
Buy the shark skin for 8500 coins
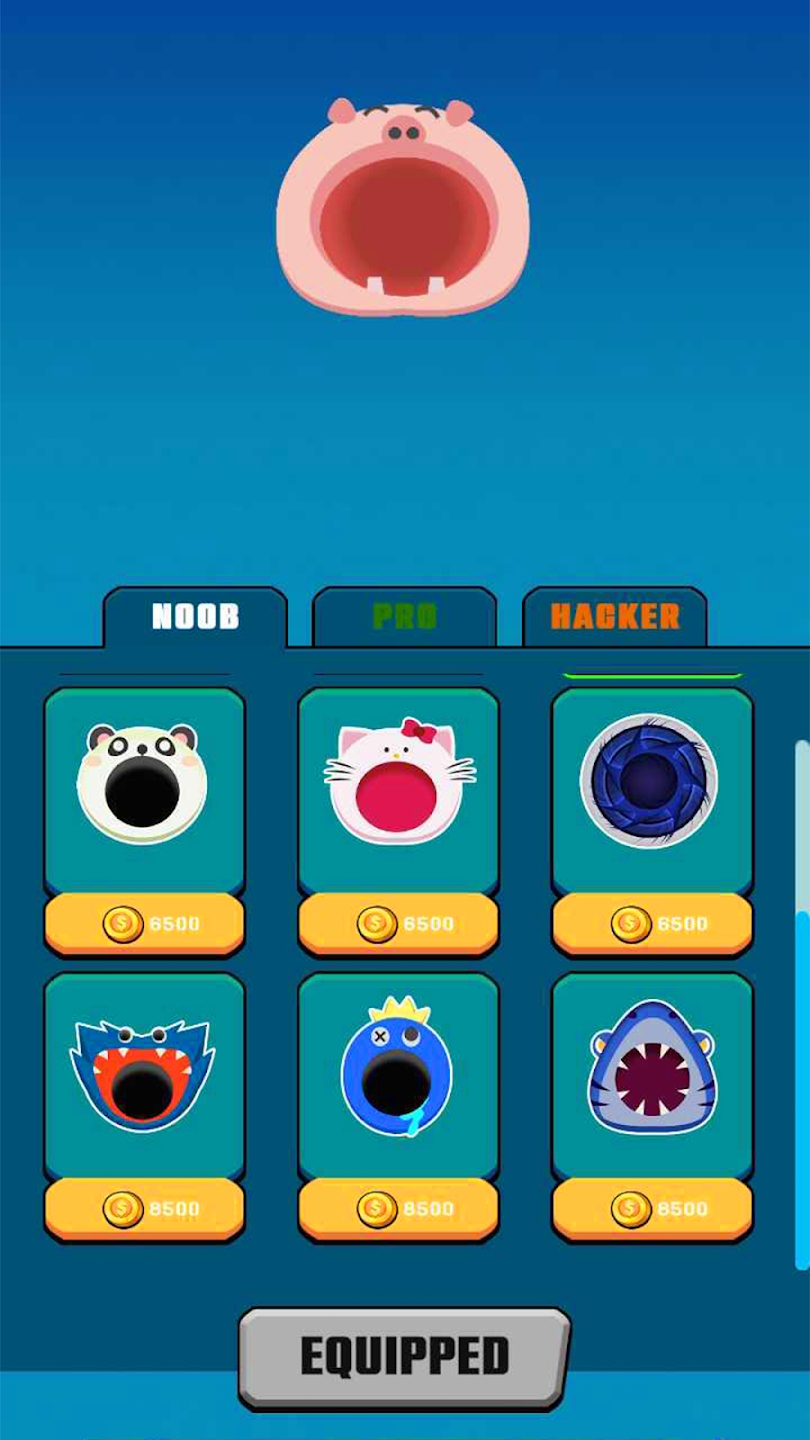tap(651, 1209)
